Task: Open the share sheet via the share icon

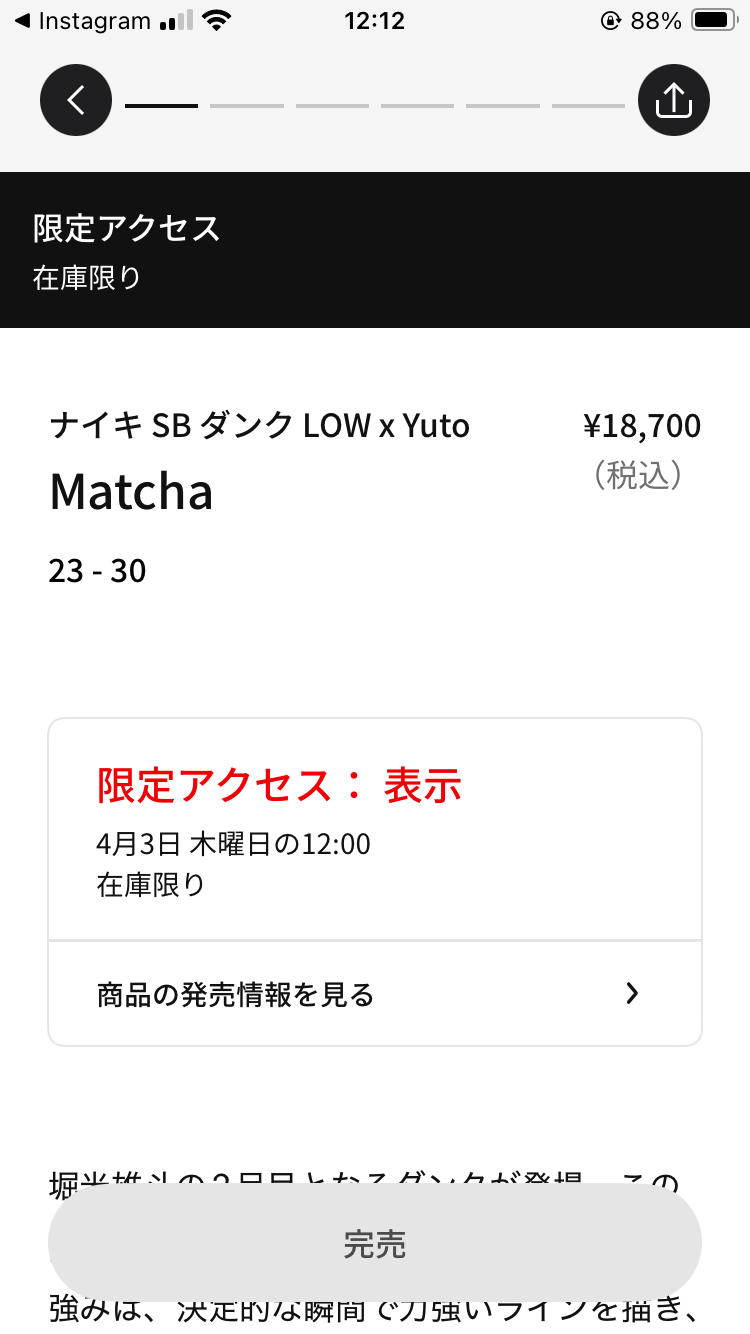Action: pyautogui.click(x=674, y=100)
